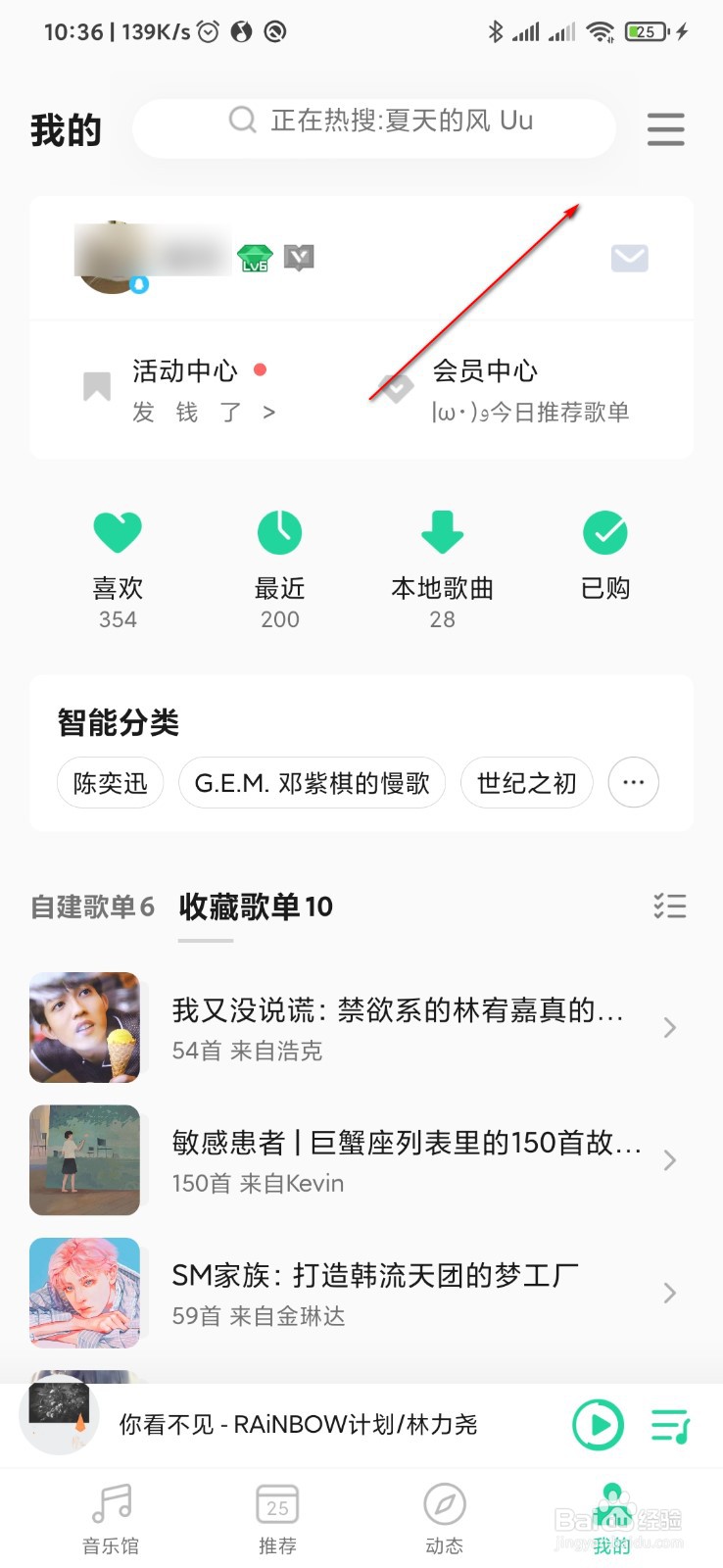The height and width of the screenshot is (1568, 723).
Task: Show more smart categories via the ellipsis chip
Action: click(x=634, y=782)
